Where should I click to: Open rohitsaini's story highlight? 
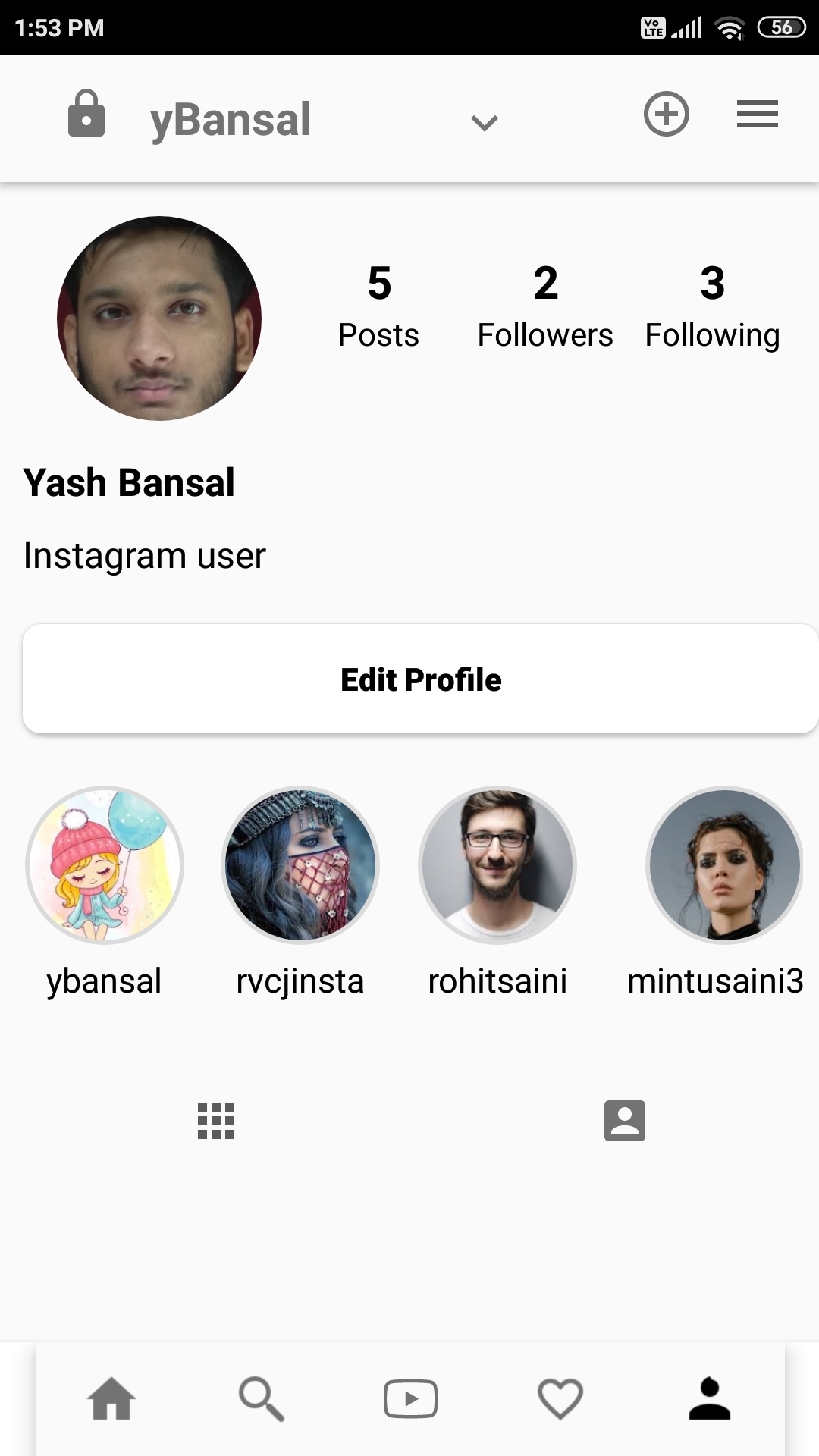(x=497, y=865)
